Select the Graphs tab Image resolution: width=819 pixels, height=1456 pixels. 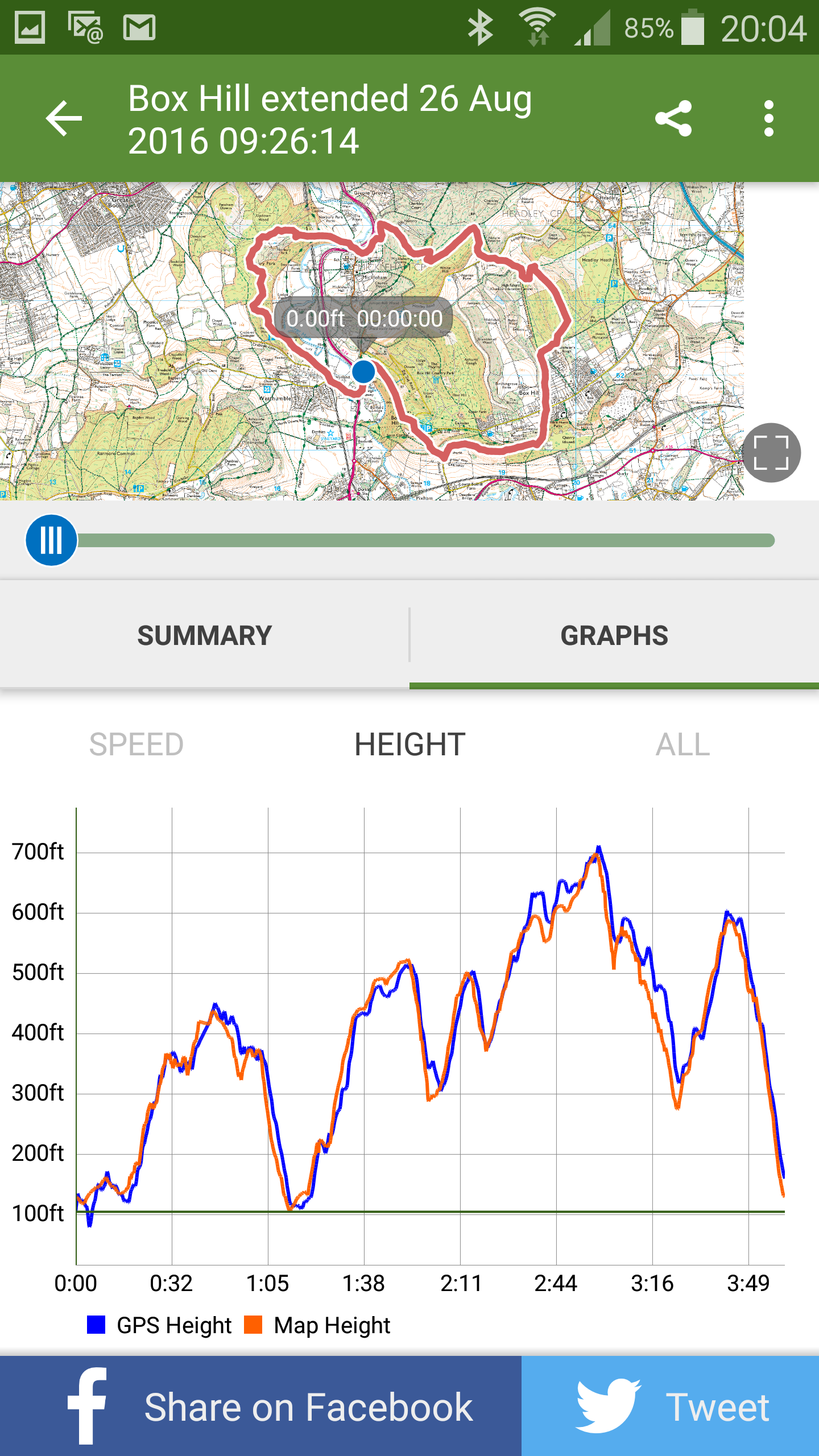pos(614,635)
